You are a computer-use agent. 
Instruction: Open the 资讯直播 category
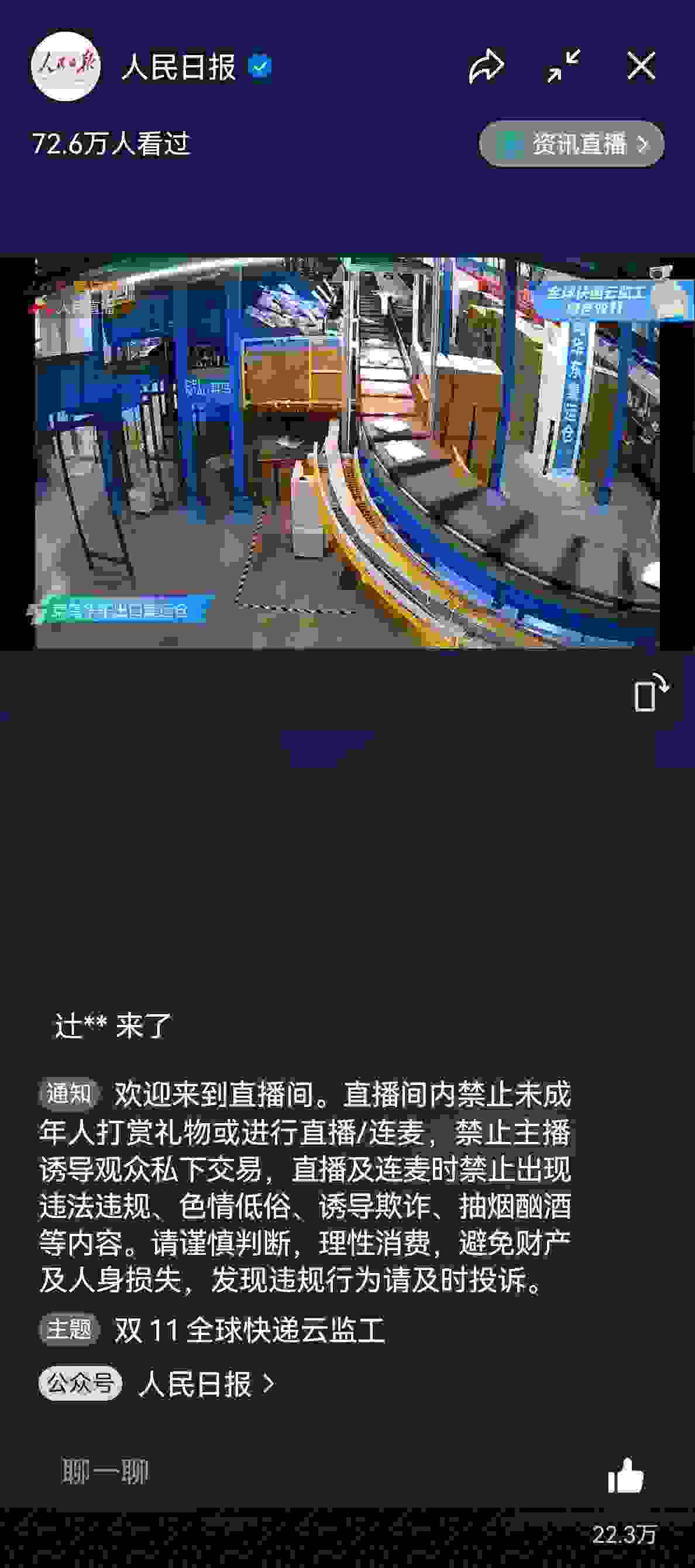tap(571, 144)
